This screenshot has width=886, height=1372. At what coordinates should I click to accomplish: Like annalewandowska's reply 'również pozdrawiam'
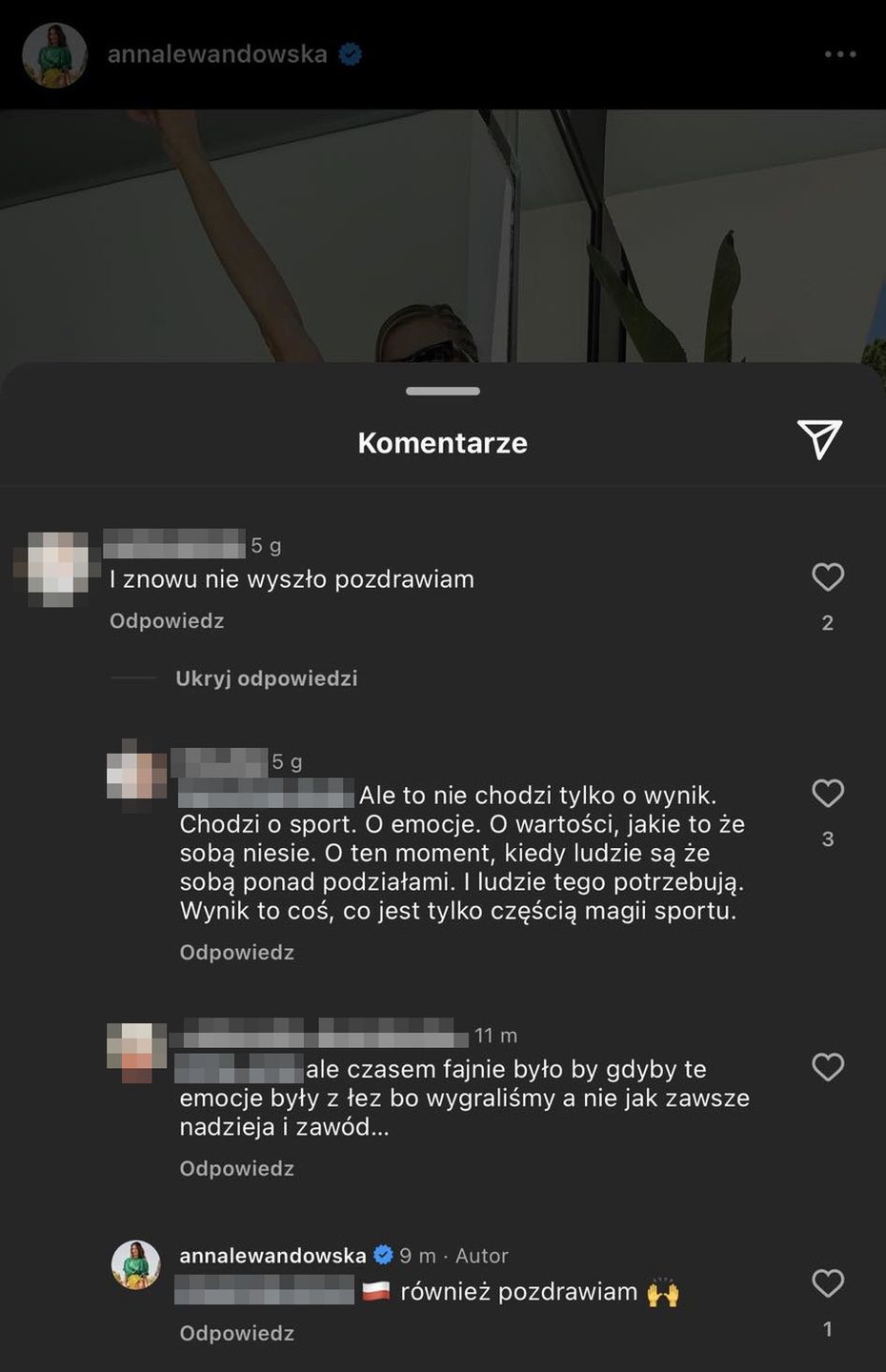coord(827,1283)
